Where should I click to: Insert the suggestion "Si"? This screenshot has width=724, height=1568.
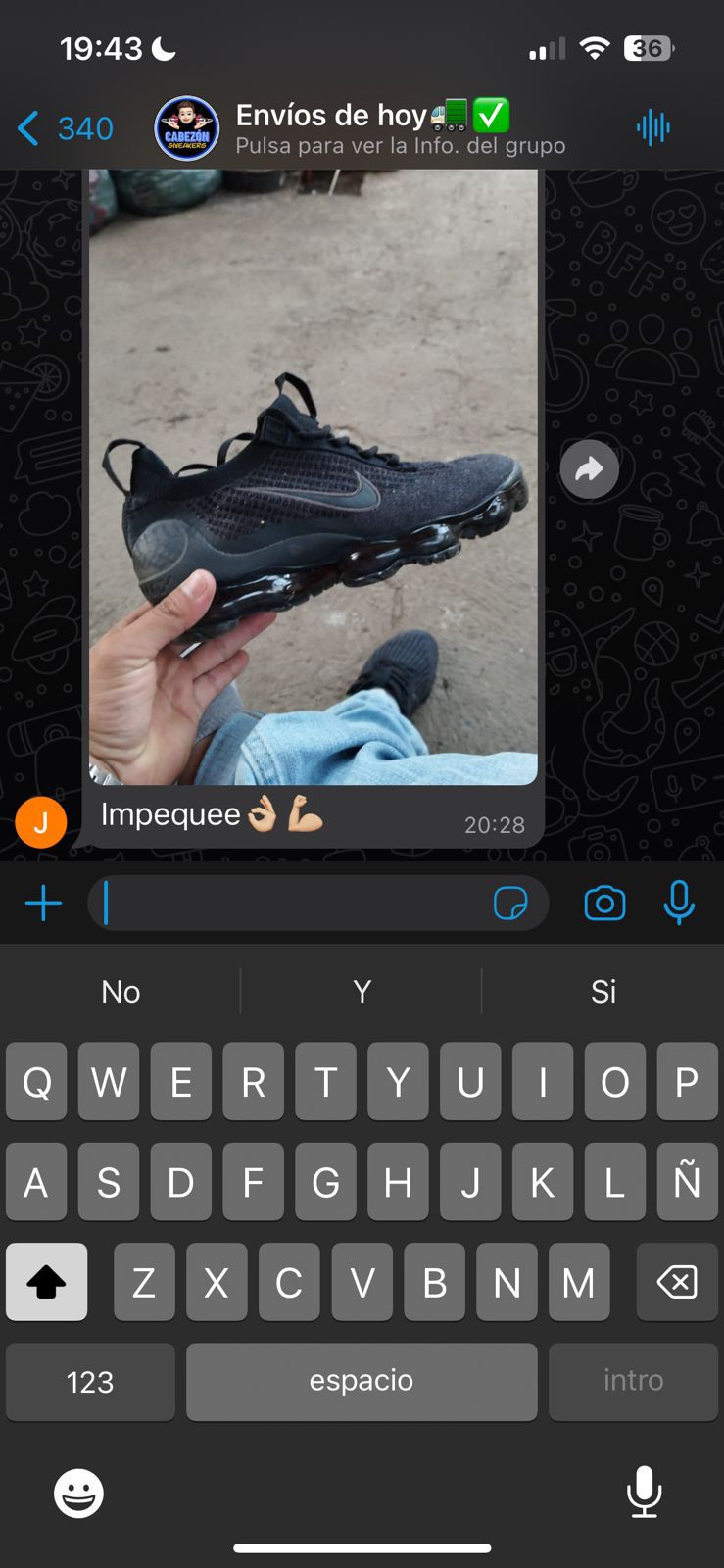point(603,992)
